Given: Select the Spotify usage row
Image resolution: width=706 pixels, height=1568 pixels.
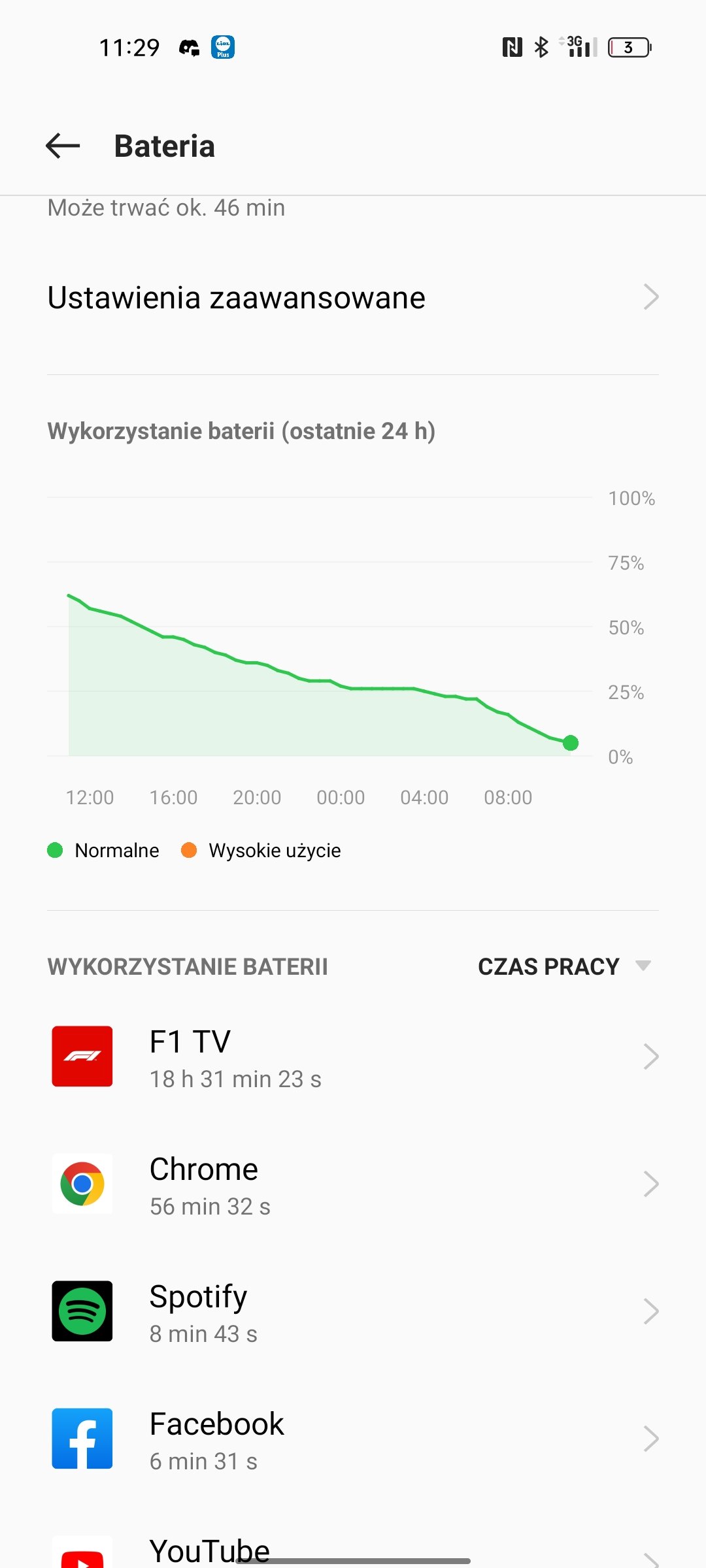Looking at the screenshot, I should (x=353, y=1311).
